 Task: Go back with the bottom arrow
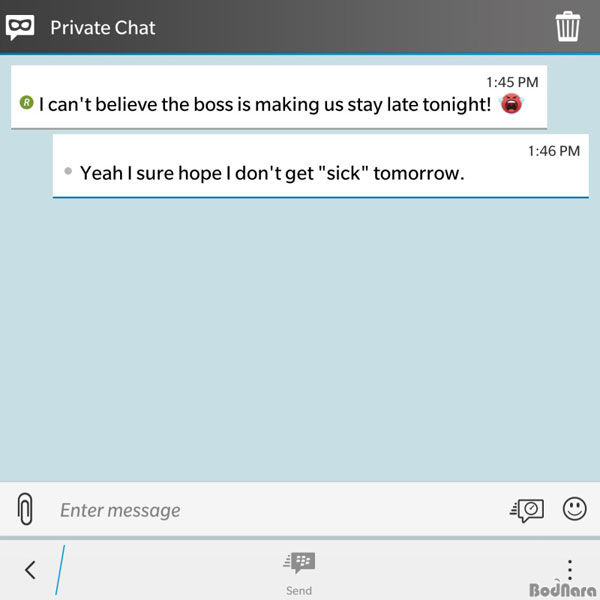click(30, 570)
